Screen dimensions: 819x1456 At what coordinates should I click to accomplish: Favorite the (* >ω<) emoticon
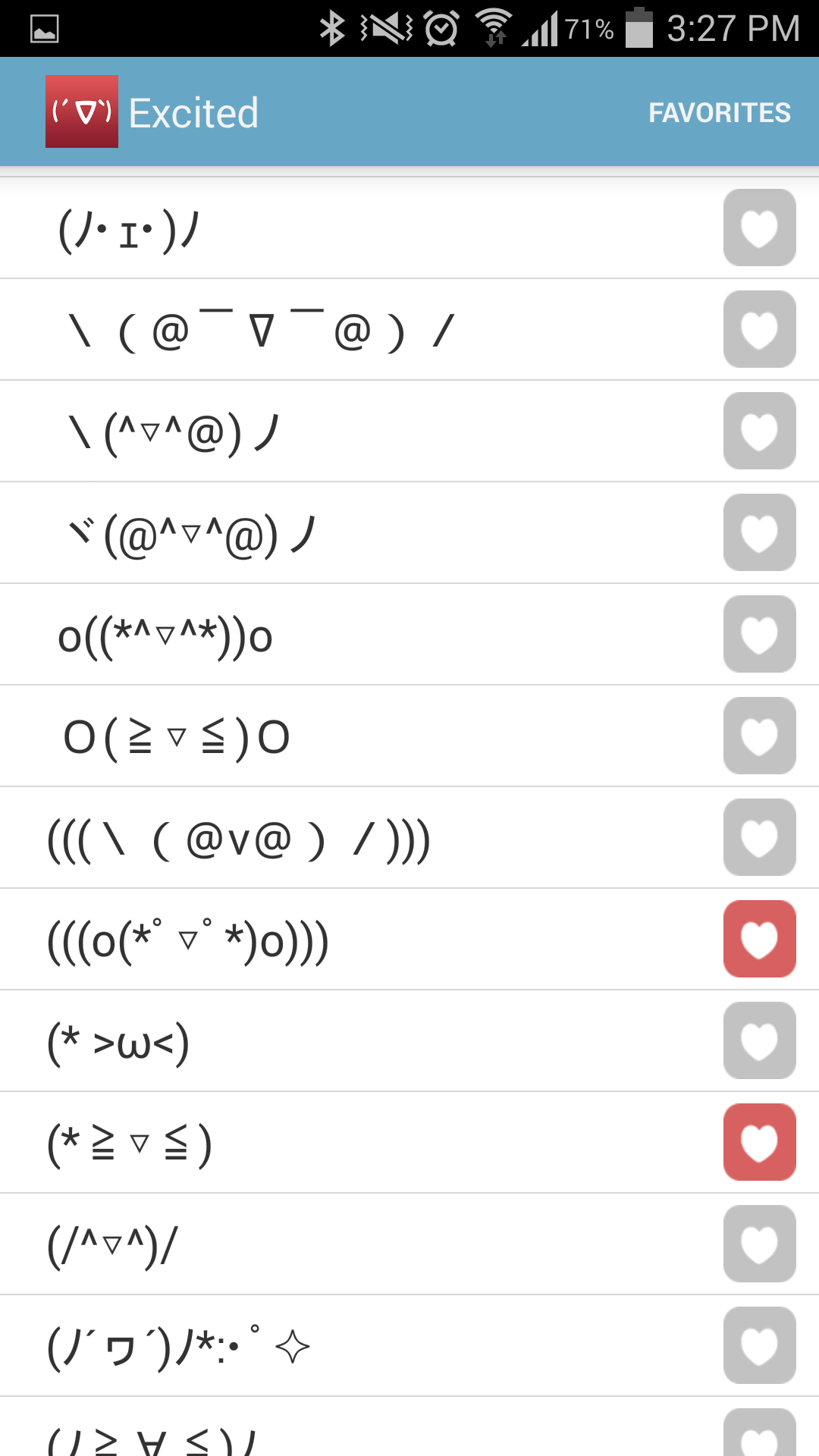(x=759, y=1040)
